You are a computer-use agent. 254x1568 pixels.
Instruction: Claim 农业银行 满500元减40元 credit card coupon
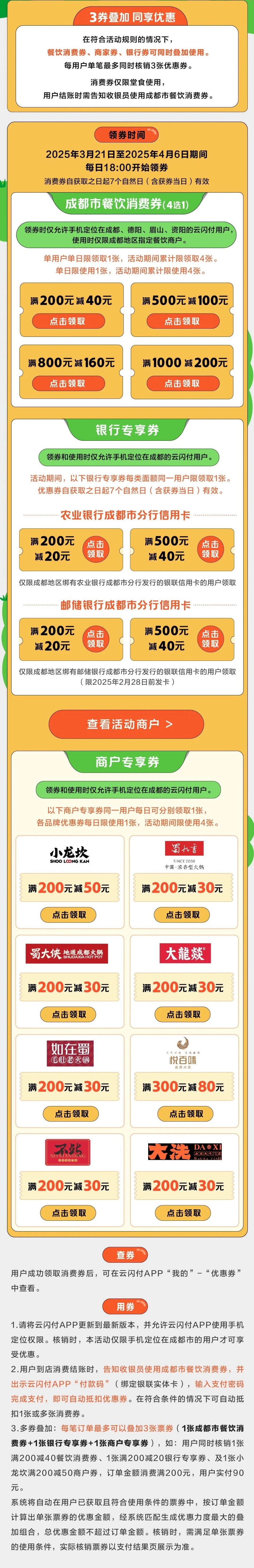(210, 549)
